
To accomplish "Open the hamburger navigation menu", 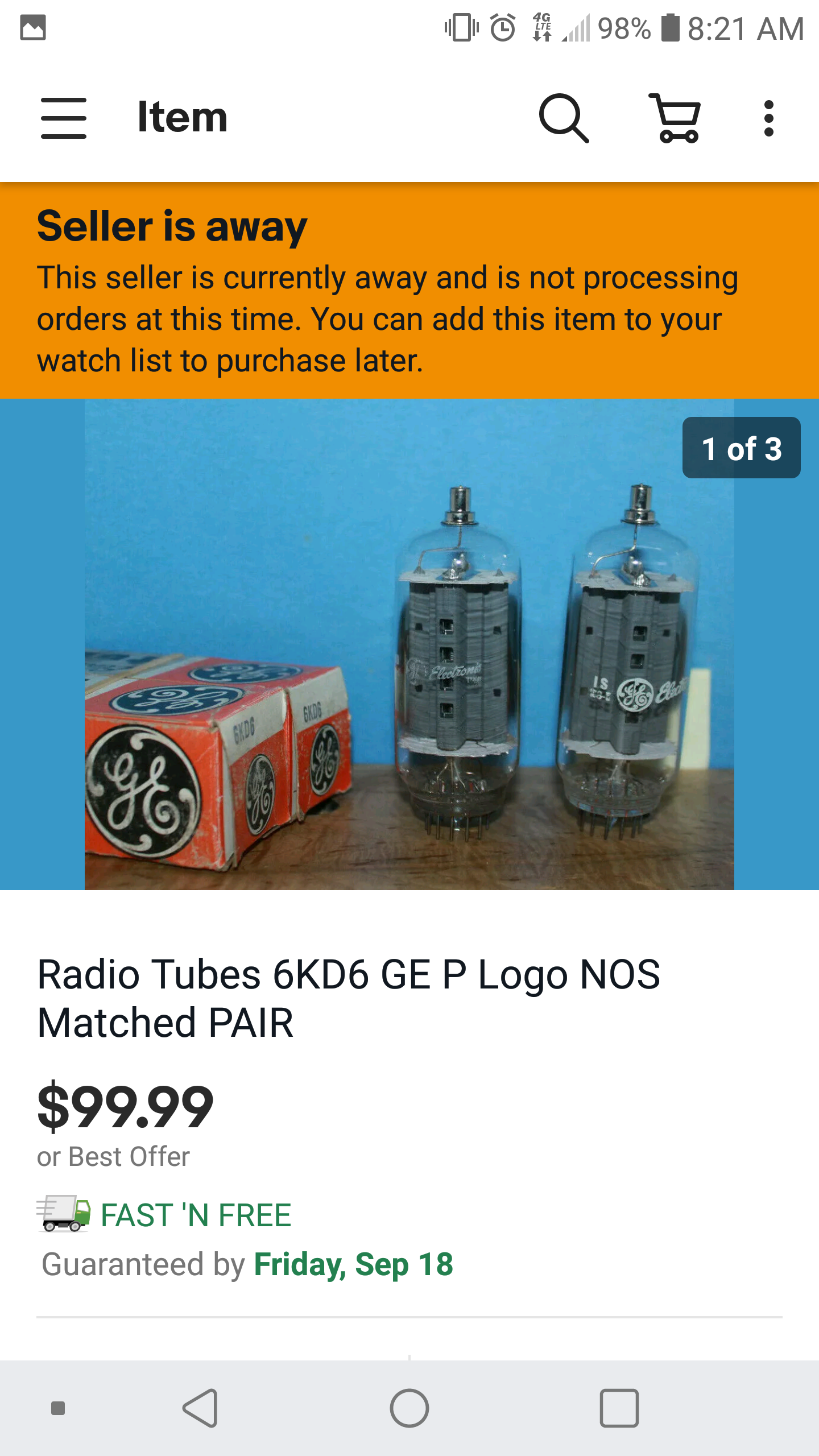I will 64,118.
